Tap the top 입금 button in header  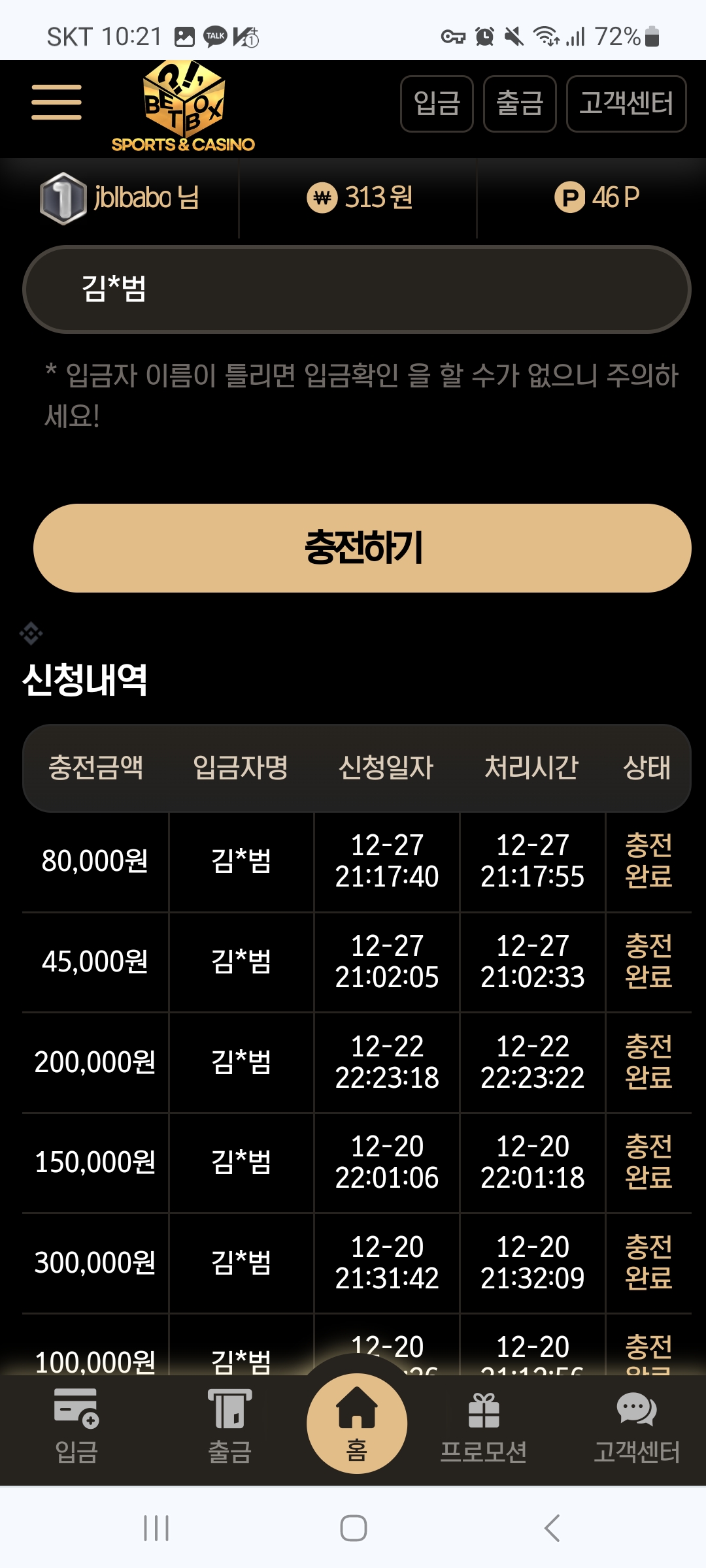coord(437,103)
